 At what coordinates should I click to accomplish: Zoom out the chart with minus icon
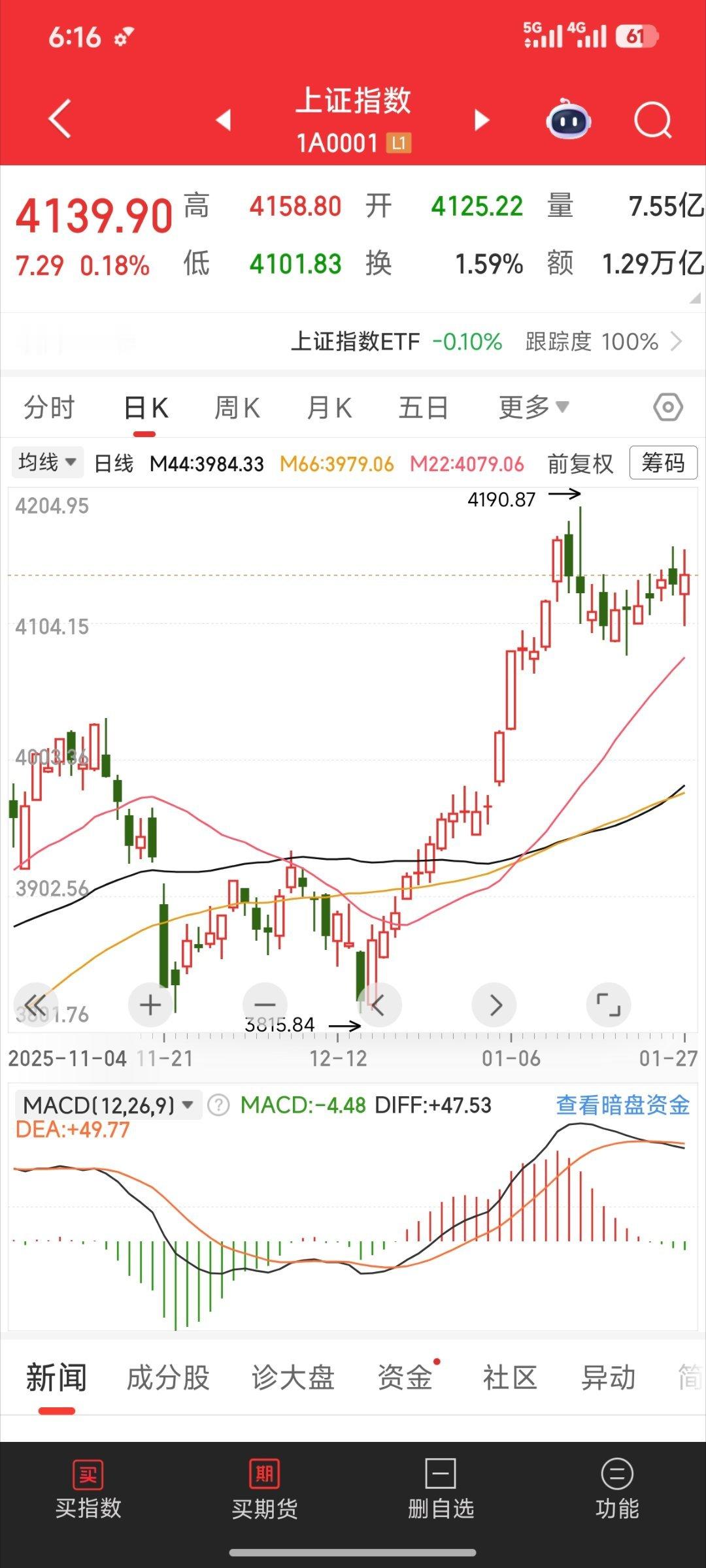(x=264, y=1005)
